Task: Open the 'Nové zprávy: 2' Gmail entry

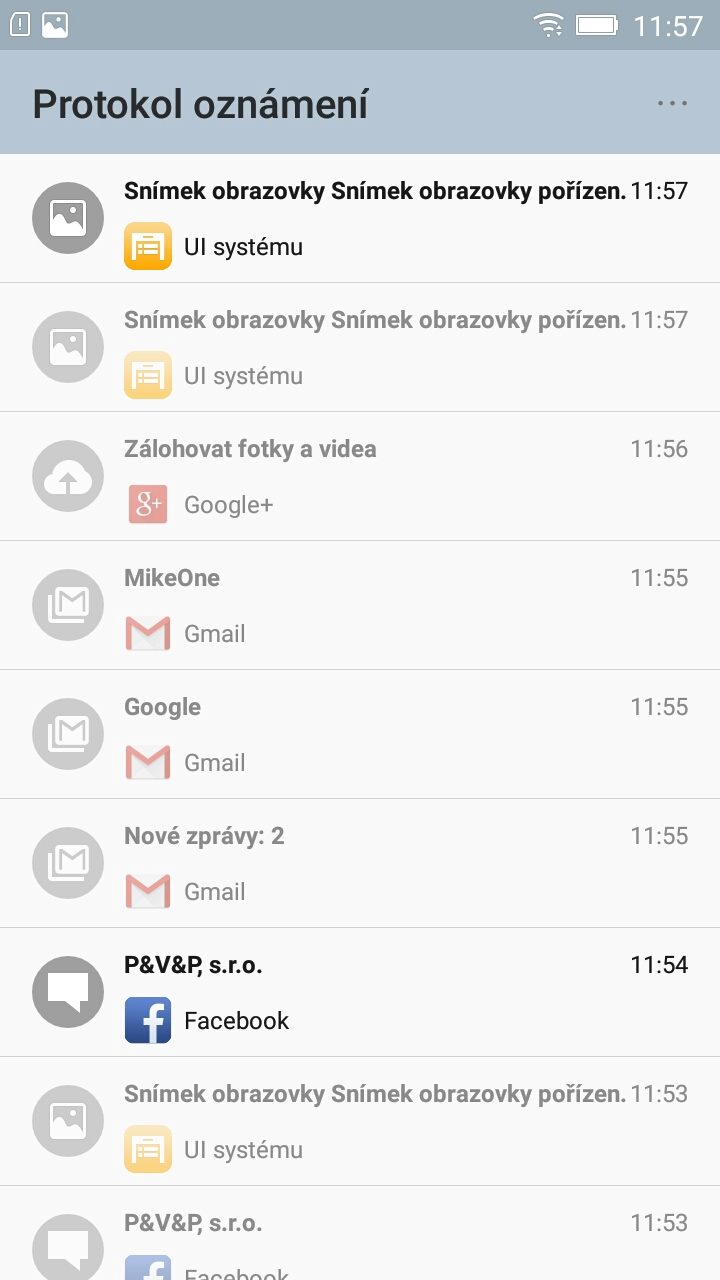Action: (x=360, y=863)
